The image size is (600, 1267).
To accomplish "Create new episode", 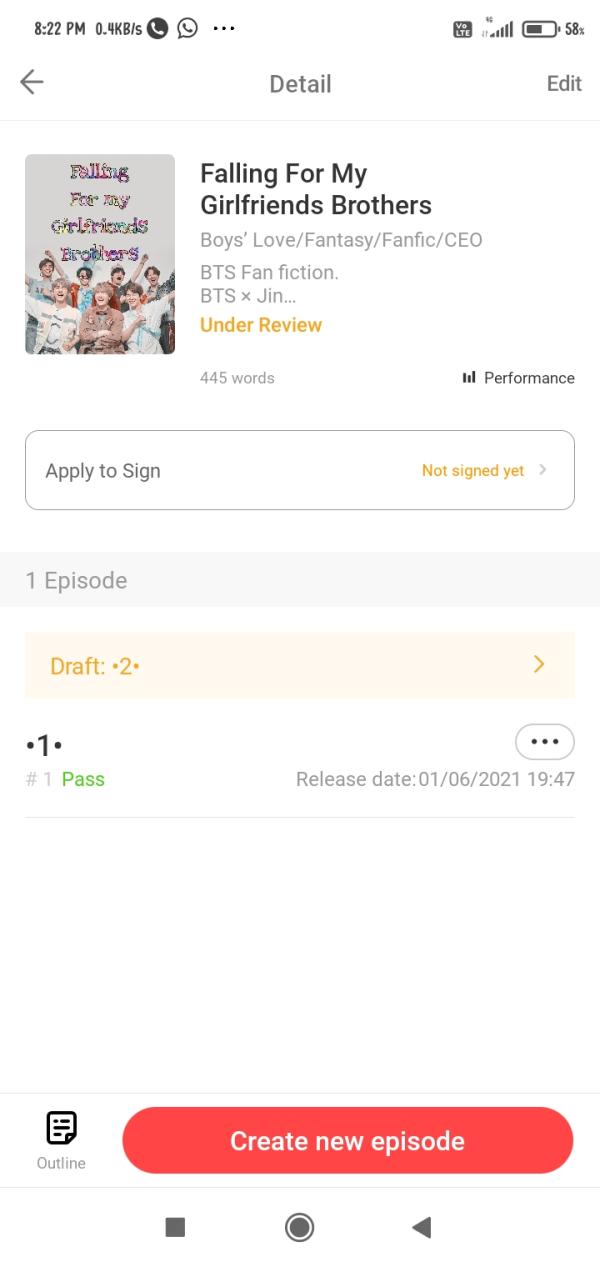I will [x=347, y=1141].
